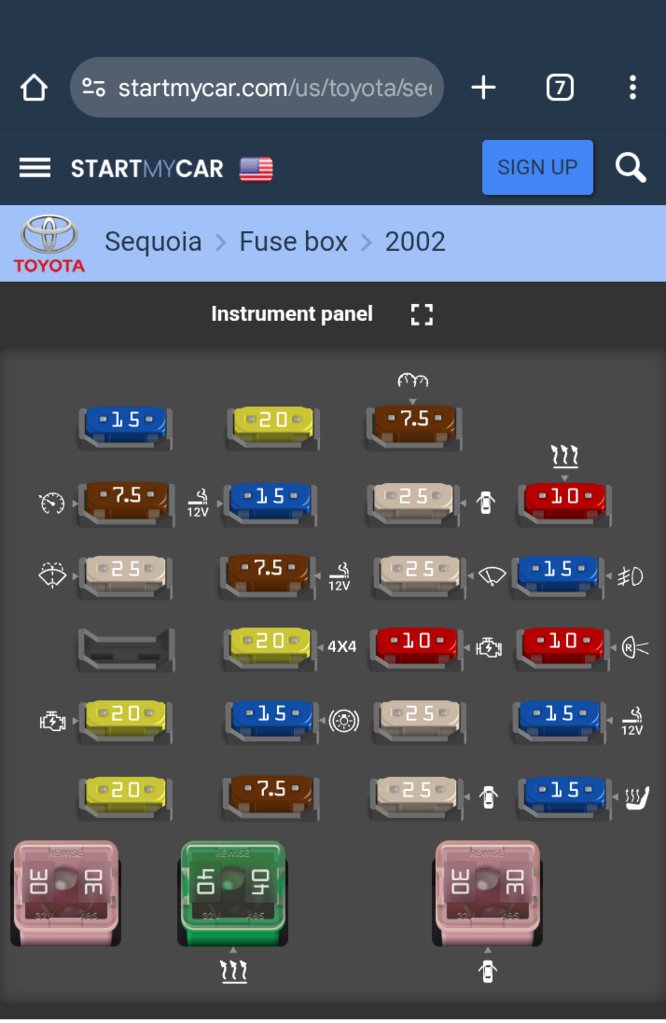Open the StartMyCar hamburger menu

35,168
